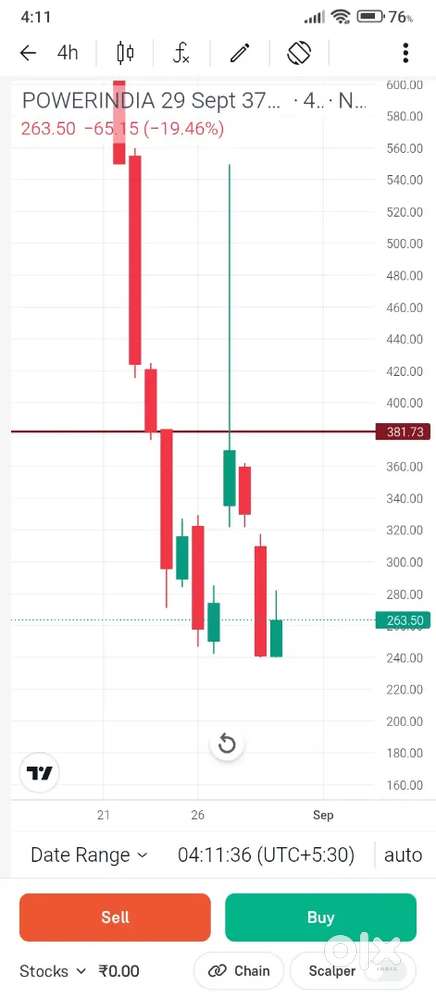This screenshot has width=436, height=1000.
Task: Go back using the arrow icon
Action: (x=28, y=53)
